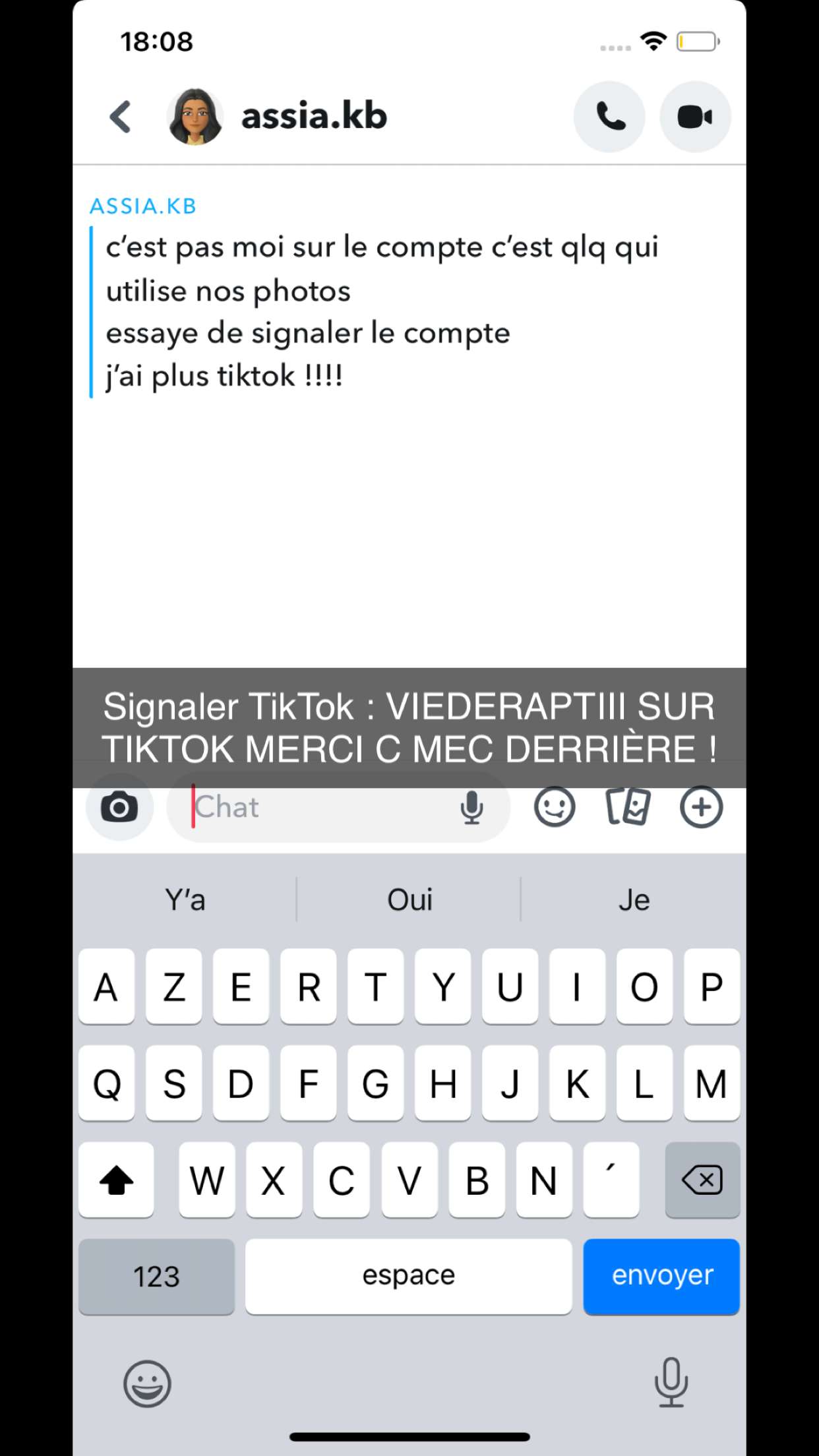The width and height of the screenshot is (819, 1456).
Task: Tap the blue envoyer key
Action: (x=661, y=1276)
